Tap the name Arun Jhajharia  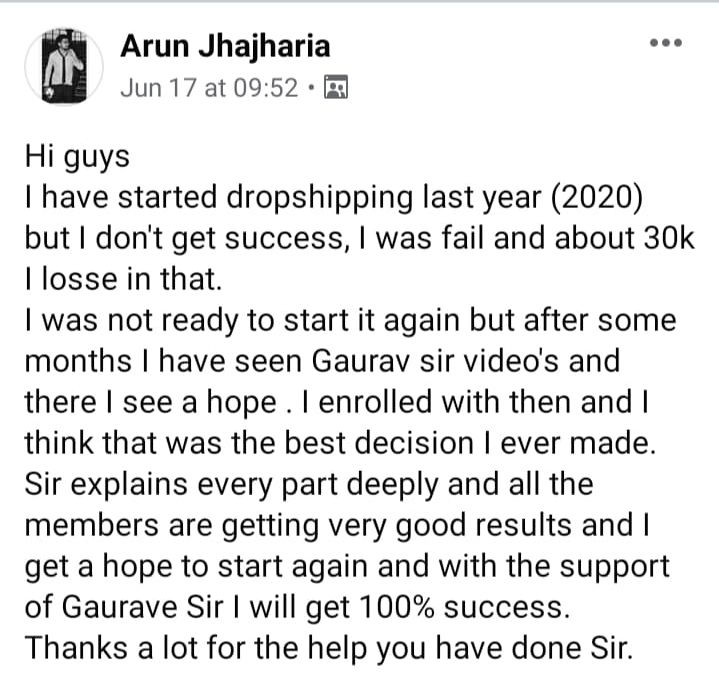(224, 45)
